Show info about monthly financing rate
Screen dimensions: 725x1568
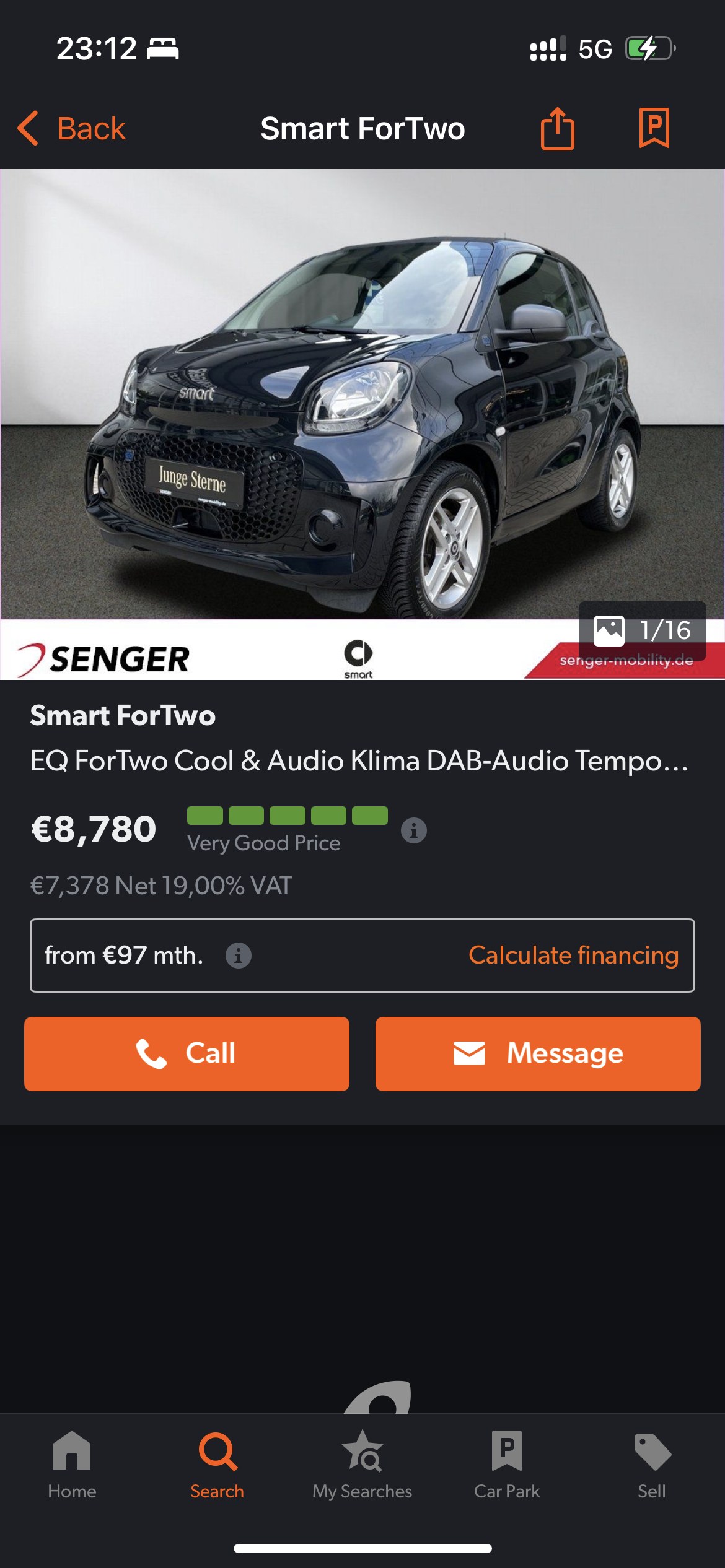click(x=238, y=956)
